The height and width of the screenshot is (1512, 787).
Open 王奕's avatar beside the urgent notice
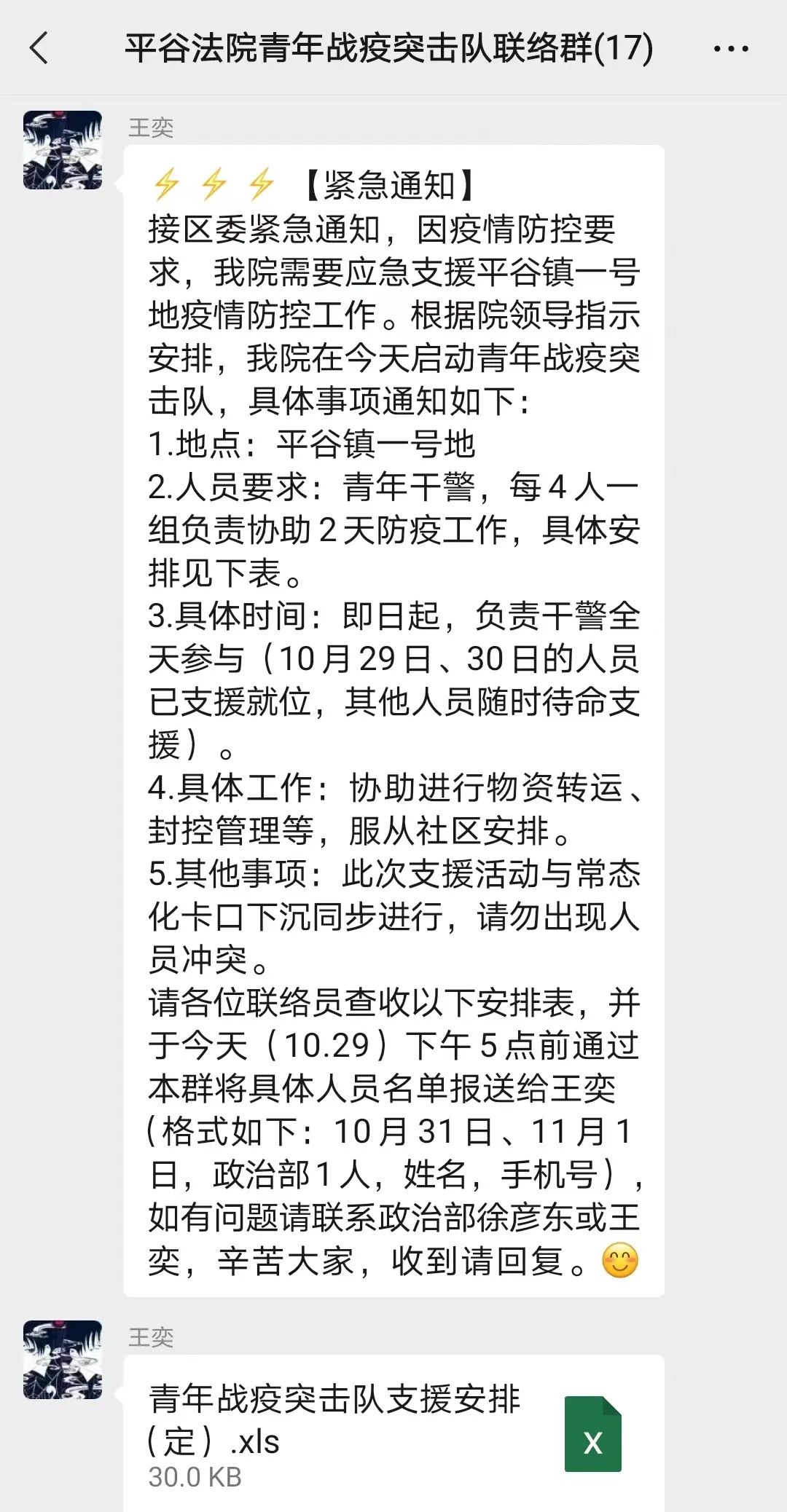(63, 150)
